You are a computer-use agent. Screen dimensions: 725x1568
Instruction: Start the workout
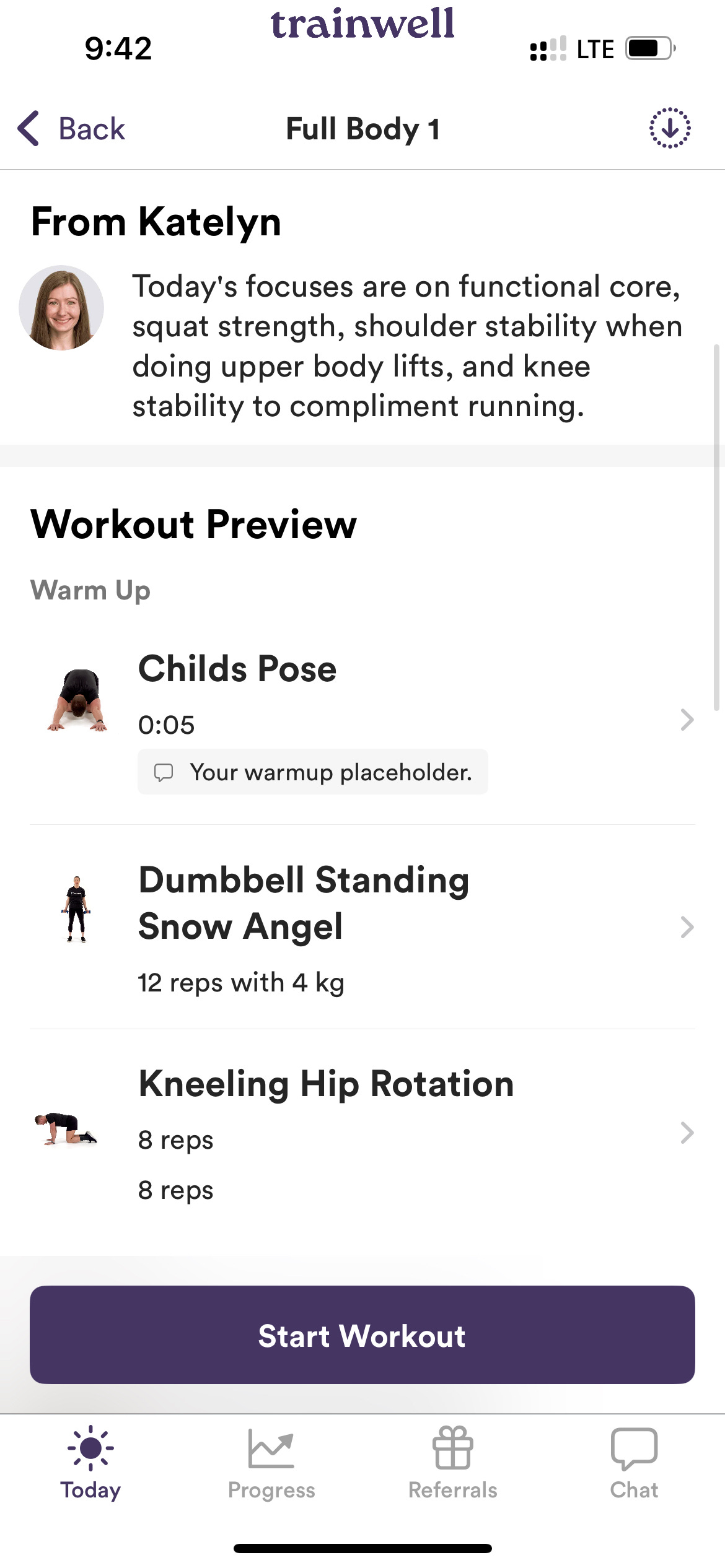click(362, 1335)
